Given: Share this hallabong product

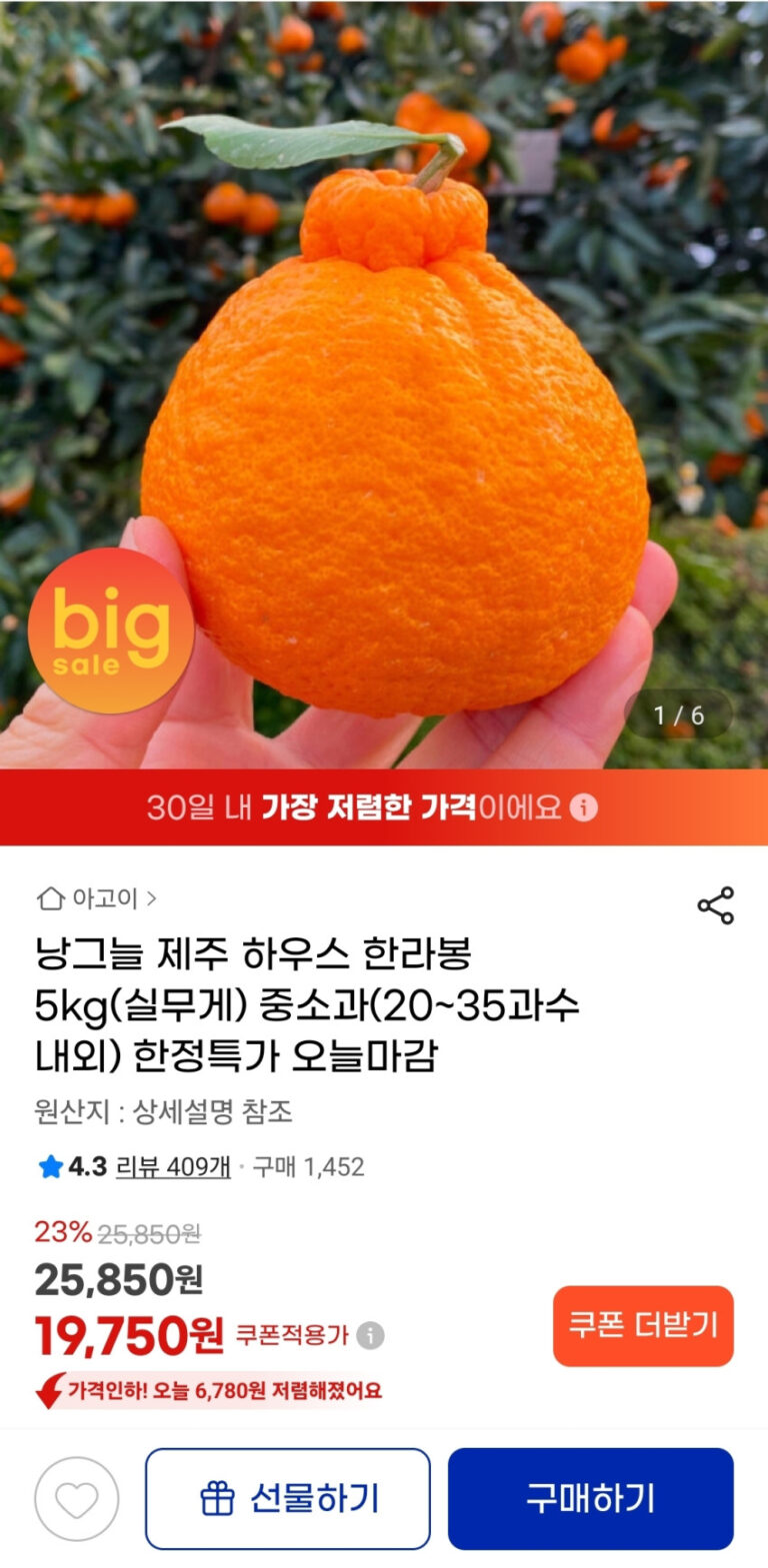Looking at the screenshot, I should click(715, 905).
